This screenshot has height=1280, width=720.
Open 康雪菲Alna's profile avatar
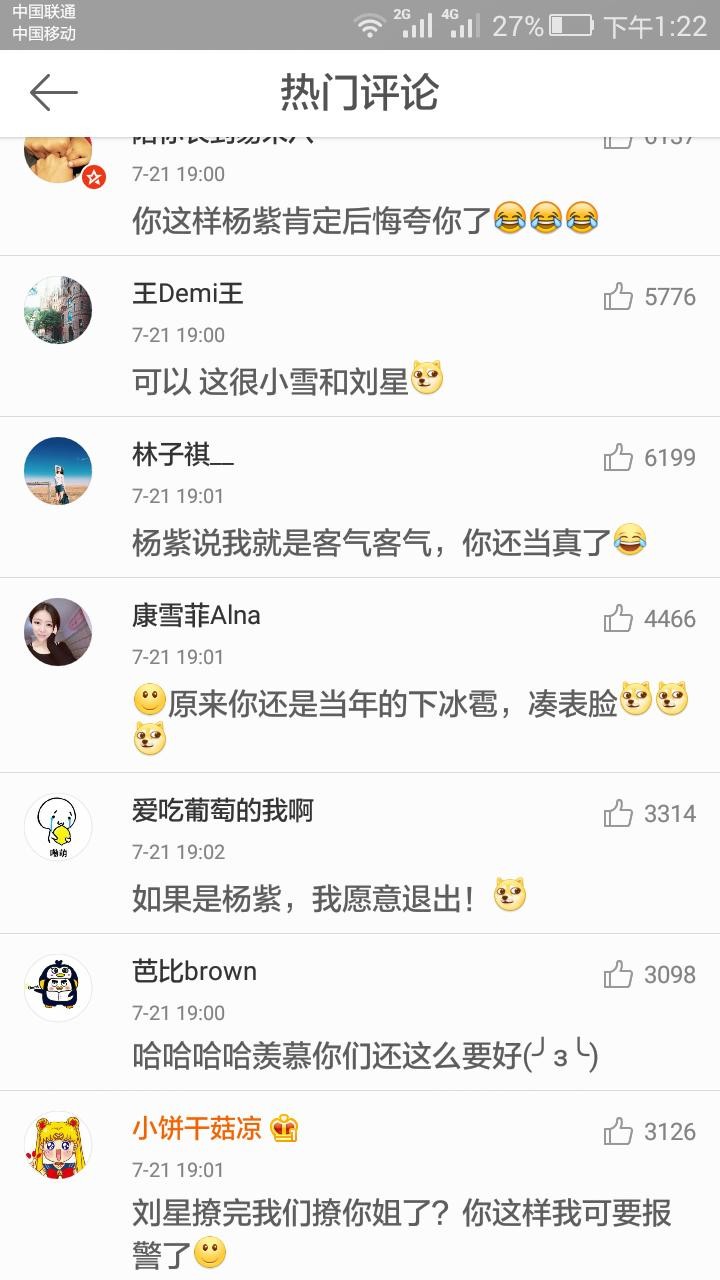[58, 632]
